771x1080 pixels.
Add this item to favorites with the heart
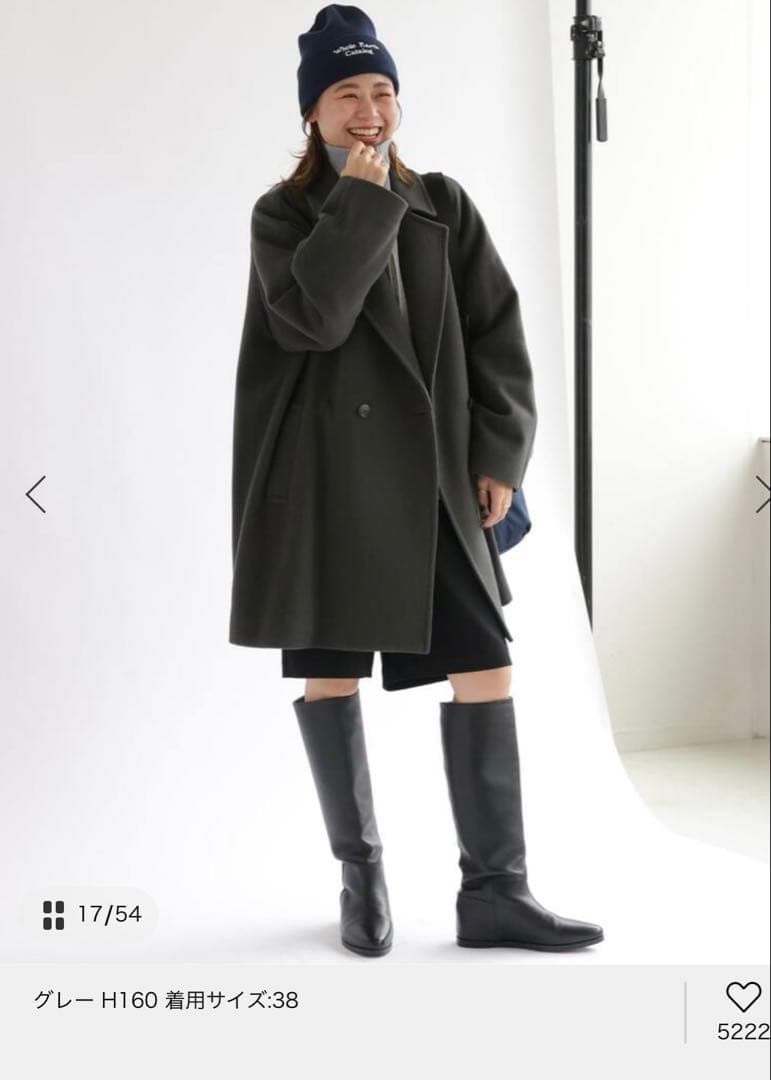pyautogui.click(x=743, y=997)
